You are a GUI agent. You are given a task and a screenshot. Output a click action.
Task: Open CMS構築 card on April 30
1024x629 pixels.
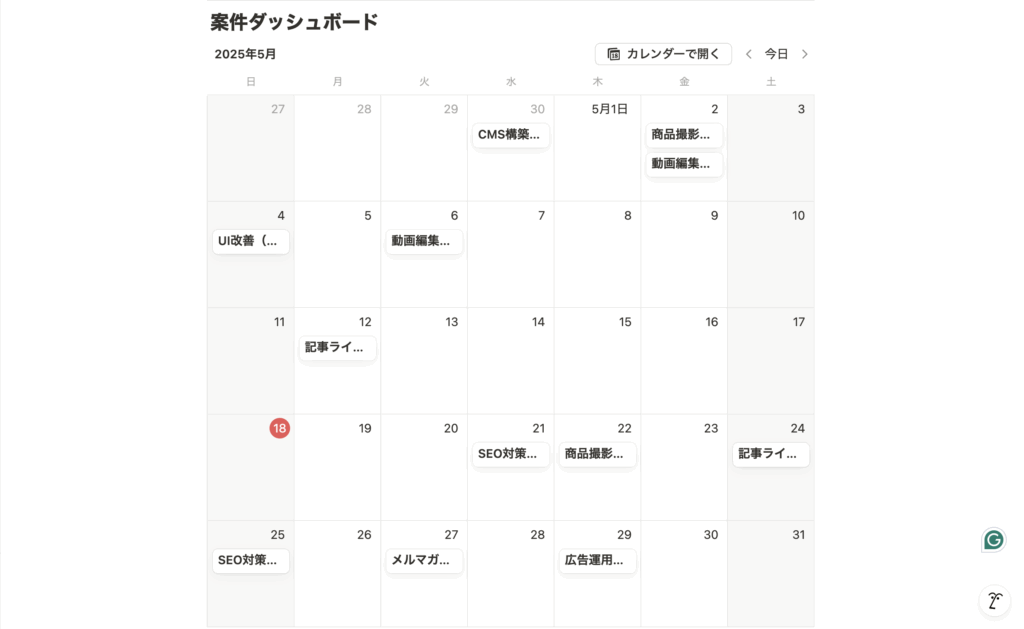point(510,135)
